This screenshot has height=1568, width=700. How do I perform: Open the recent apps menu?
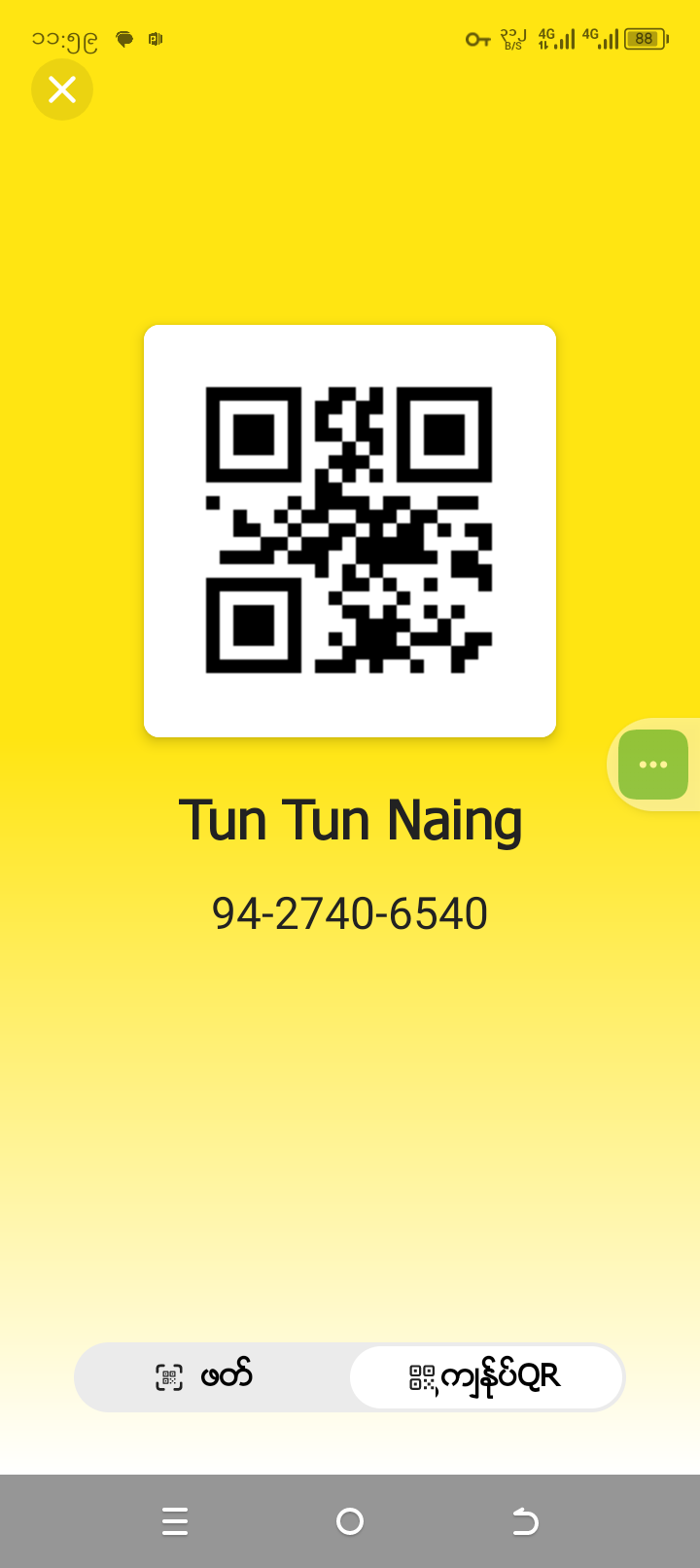click(175, 1520)
